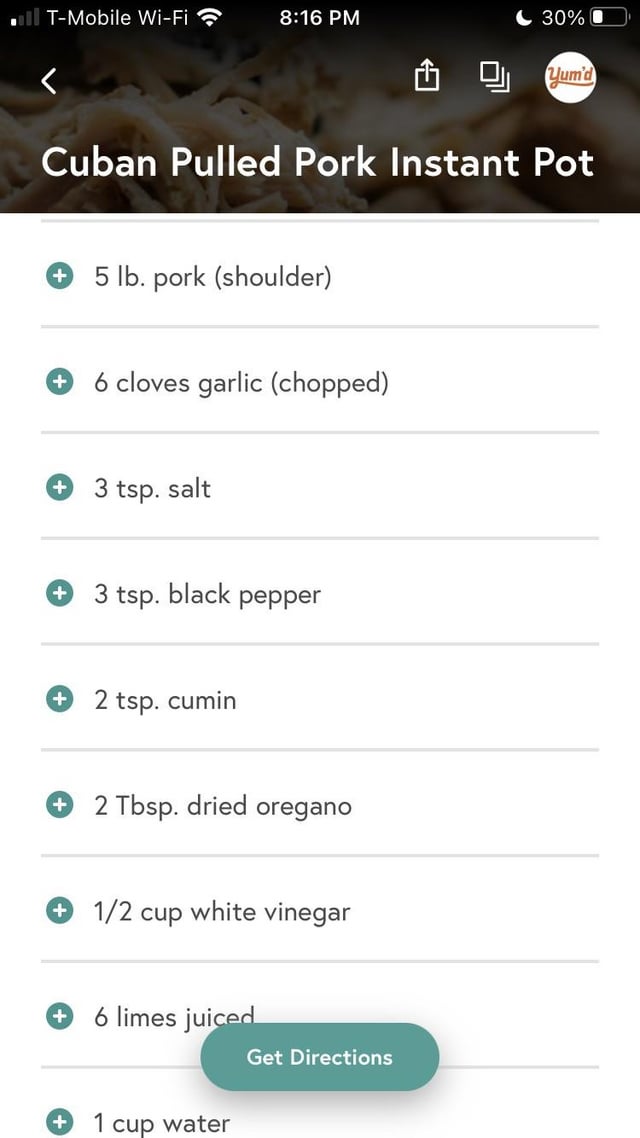Screen dimensions: 640x1138
Task: Tap the Yum'd button
Action: click(x=571, y=78)
